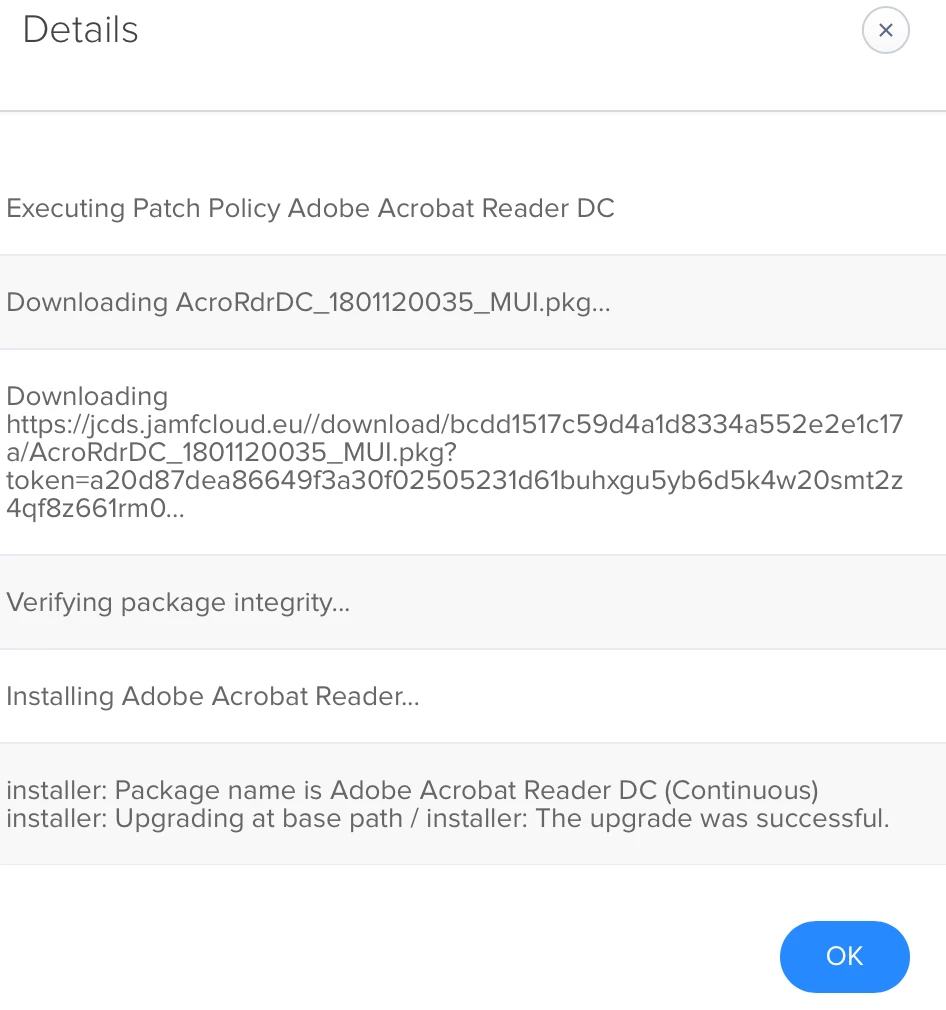Close the Details dialog
Viewport: 946px width, 1010px height.
tap(885, 30)
